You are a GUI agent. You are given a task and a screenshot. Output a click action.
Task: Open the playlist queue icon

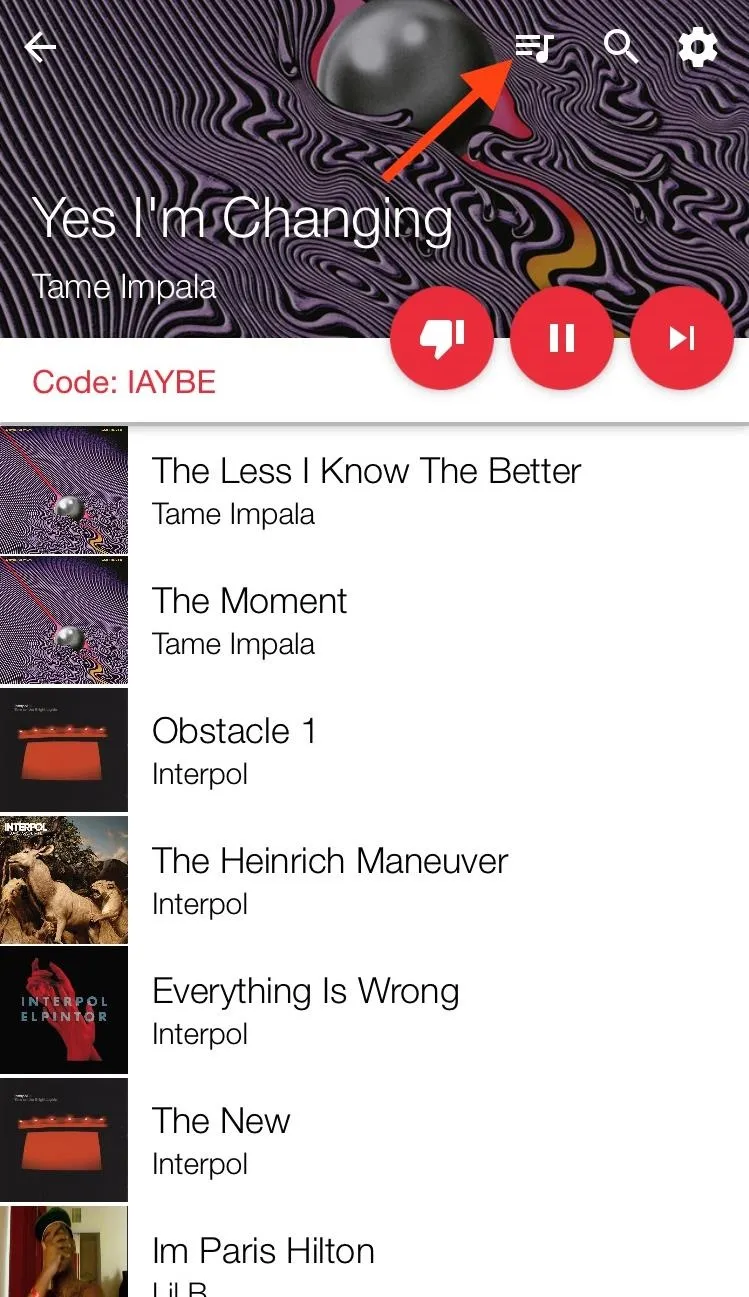pyautogui.click(x=534, y=47)
